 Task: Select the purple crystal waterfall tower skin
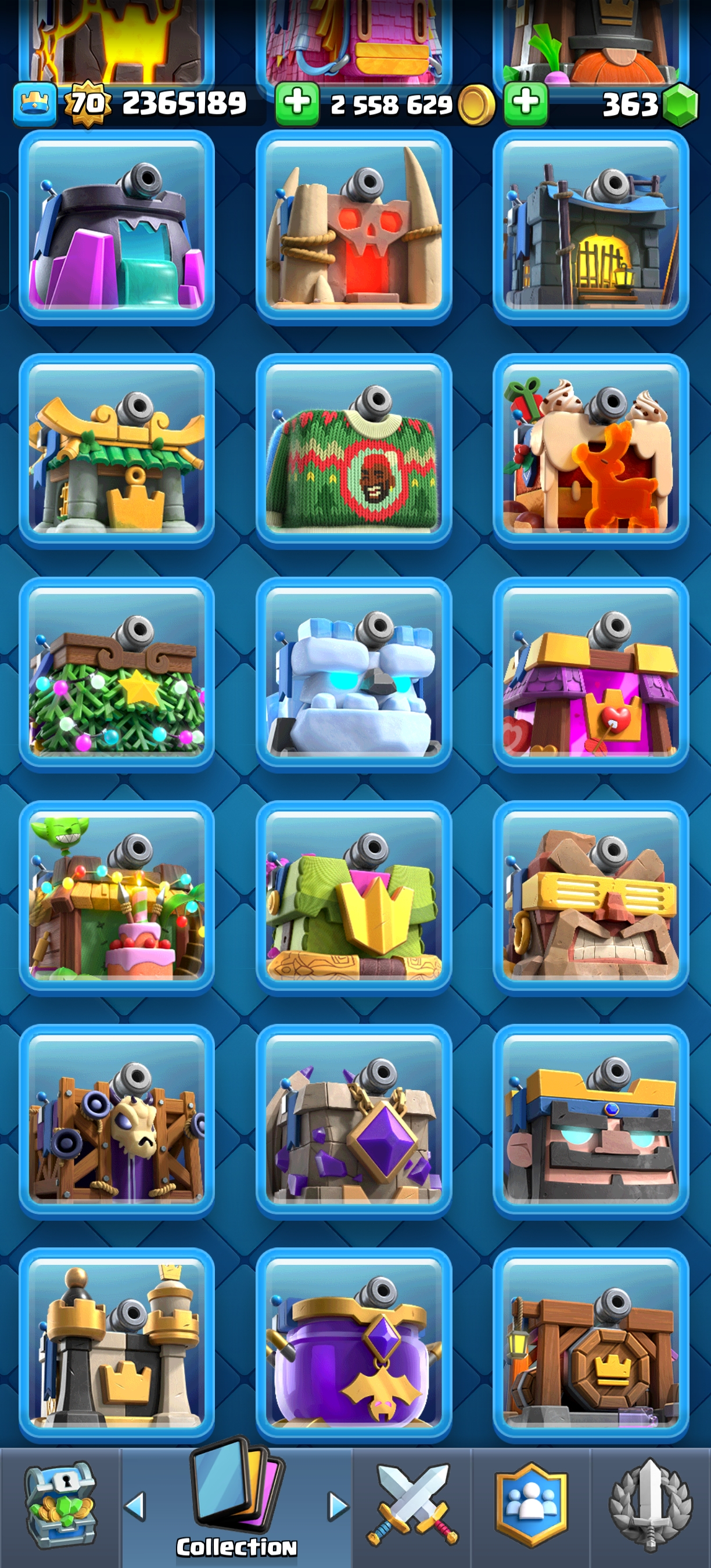[x=117, y=226]
